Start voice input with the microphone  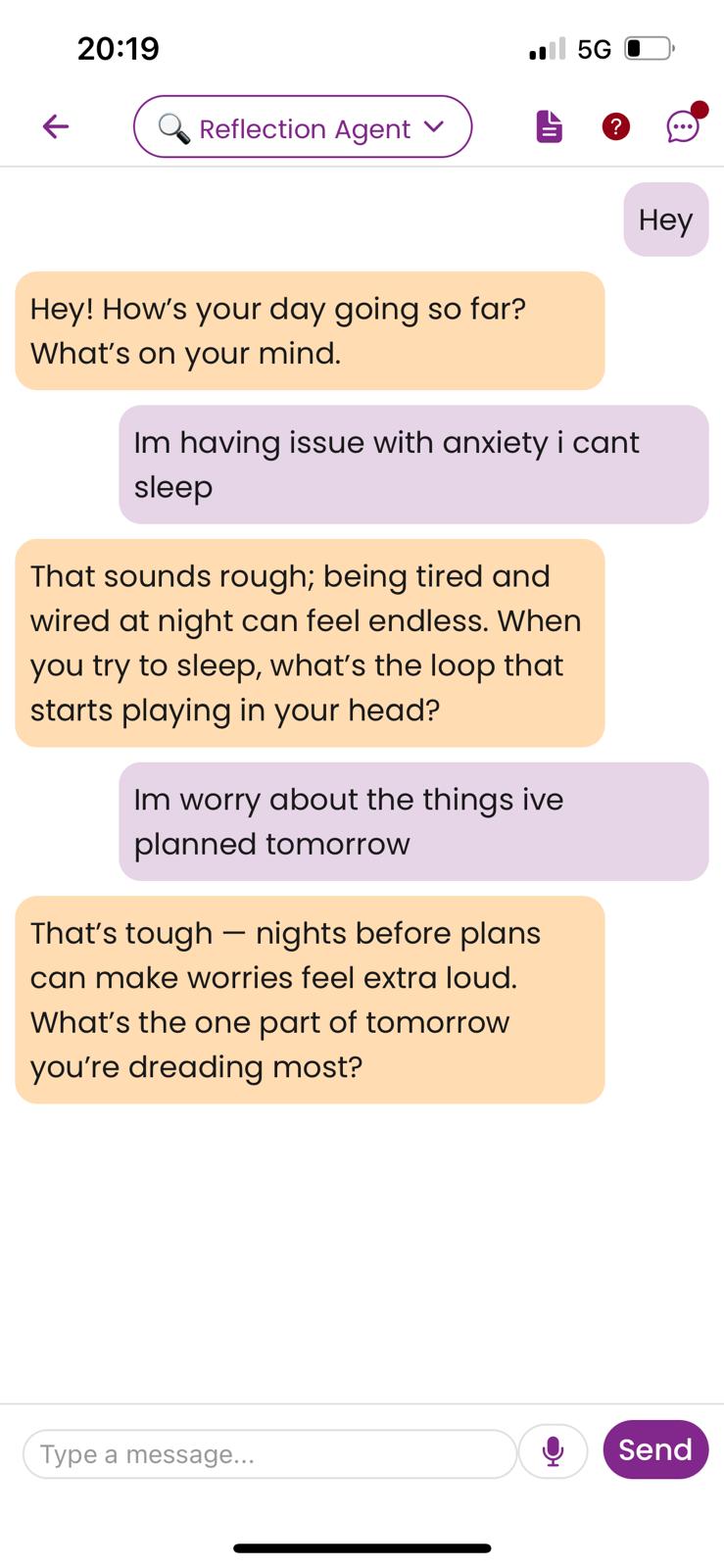(553, 1451)
